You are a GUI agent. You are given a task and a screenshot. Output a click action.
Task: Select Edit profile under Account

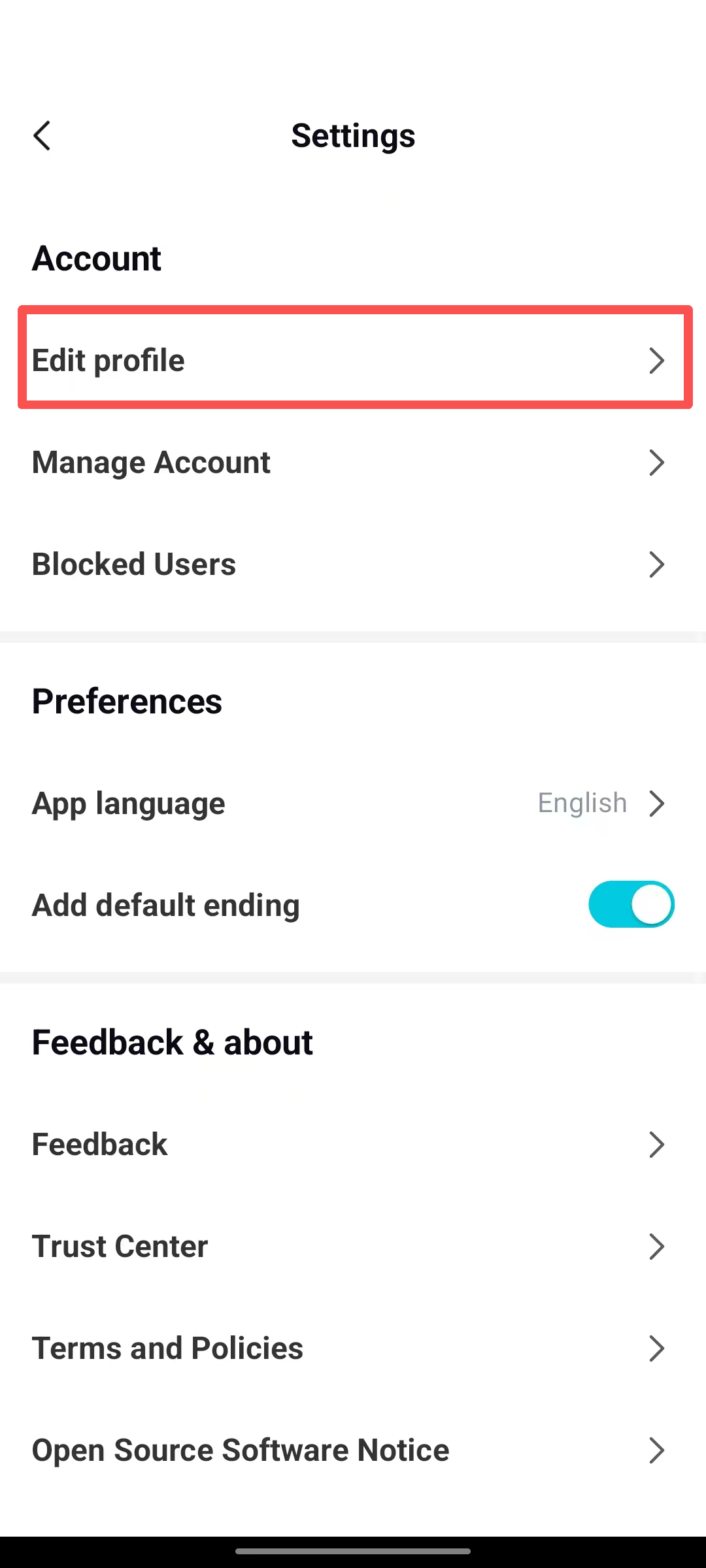pyautogui.click(x=261, y=360)
